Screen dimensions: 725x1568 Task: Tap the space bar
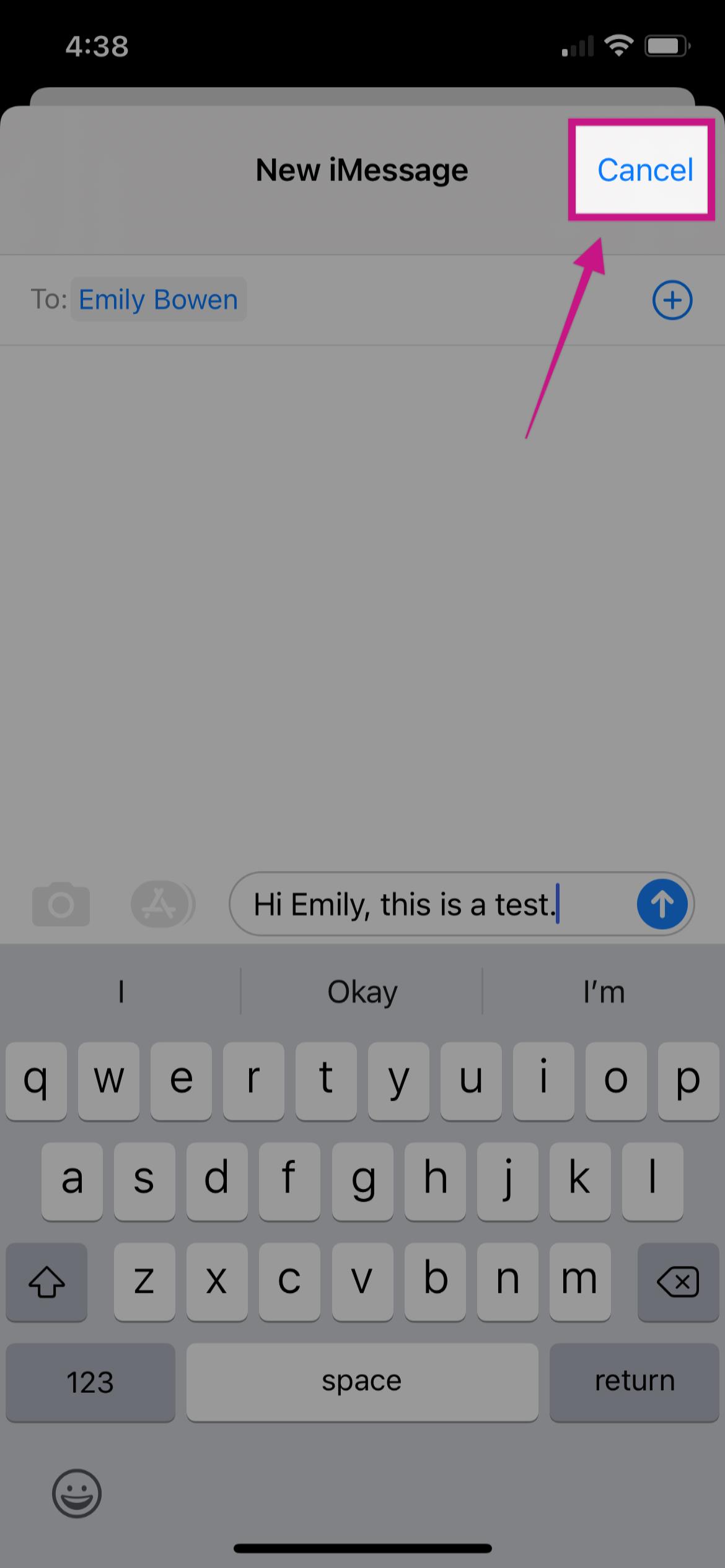[x=362, y=1382]
